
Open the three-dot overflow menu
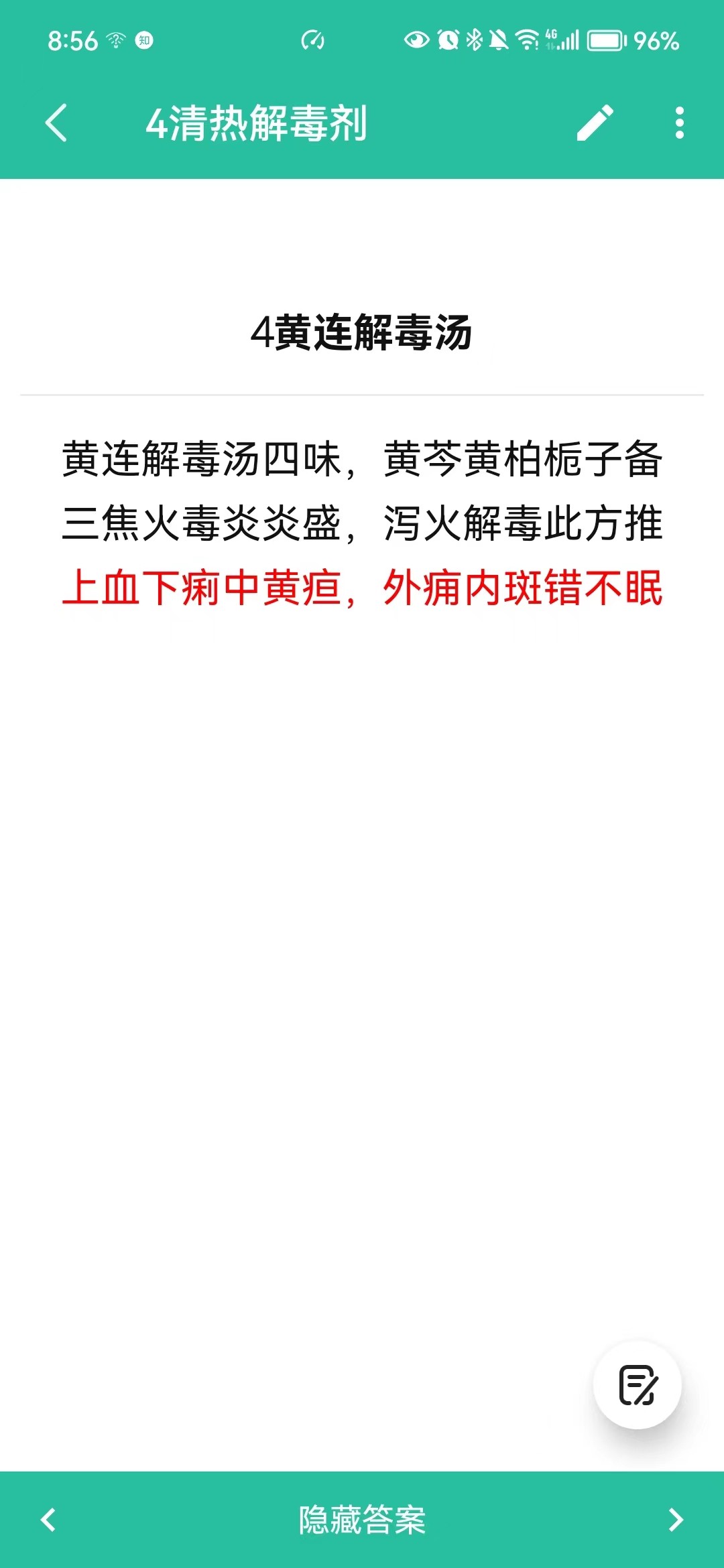pyautogui.click(x=680, y=123)
